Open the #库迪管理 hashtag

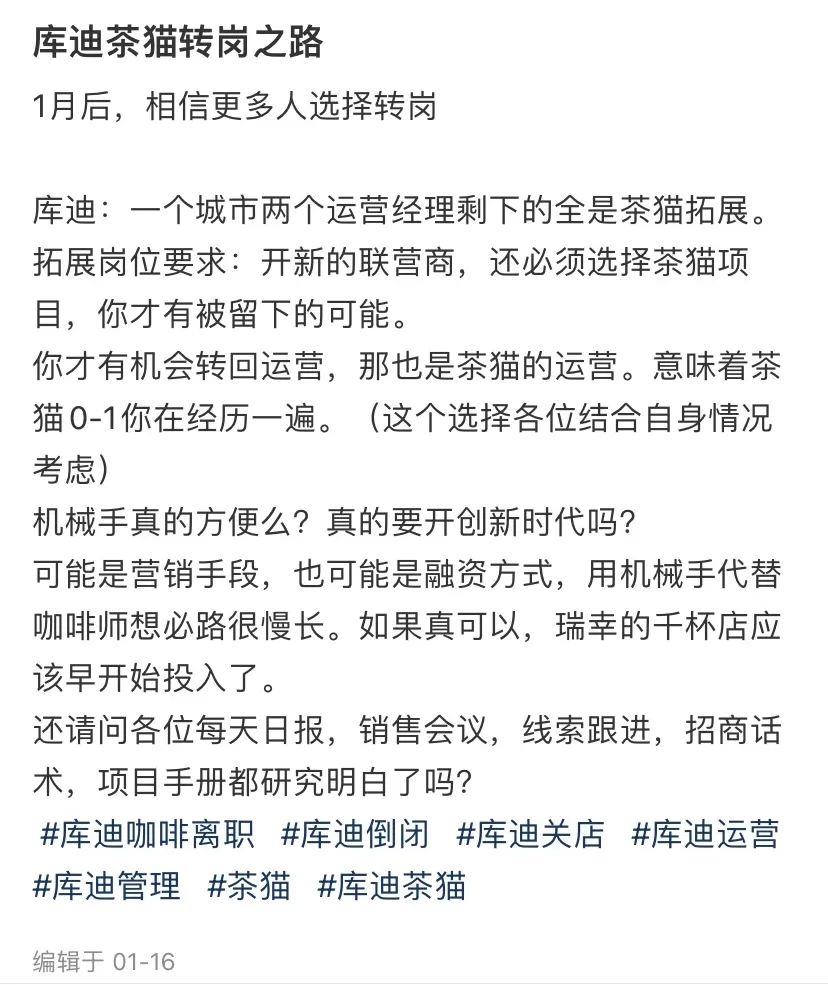(107, 885)
